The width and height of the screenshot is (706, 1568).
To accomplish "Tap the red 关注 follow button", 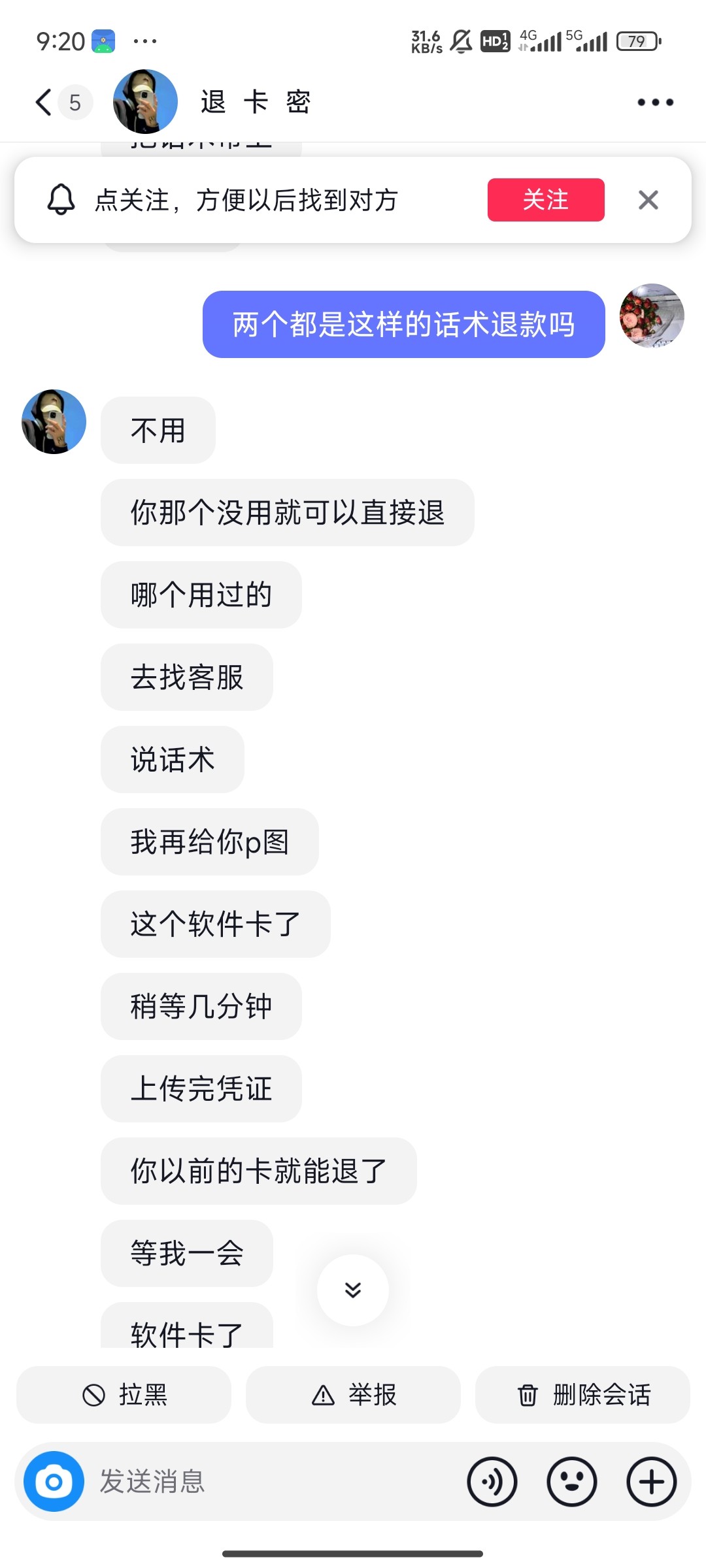I will (x=546, y=200).
